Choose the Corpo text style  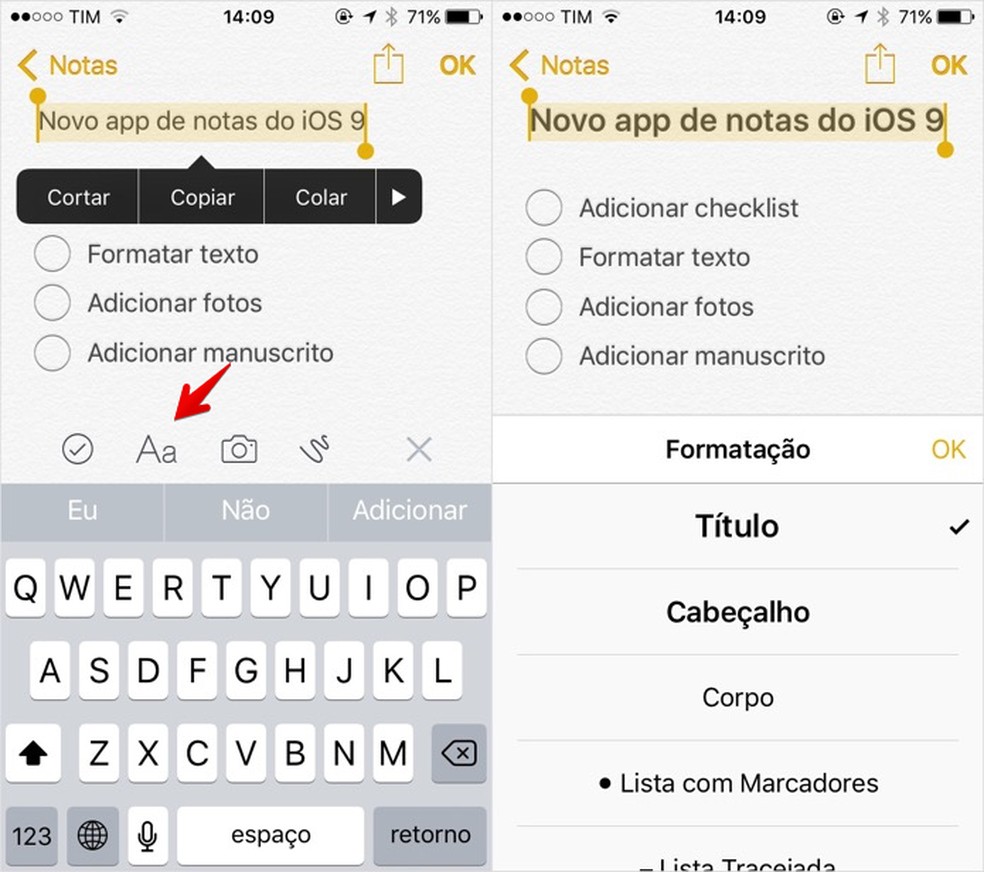(737, 697)
